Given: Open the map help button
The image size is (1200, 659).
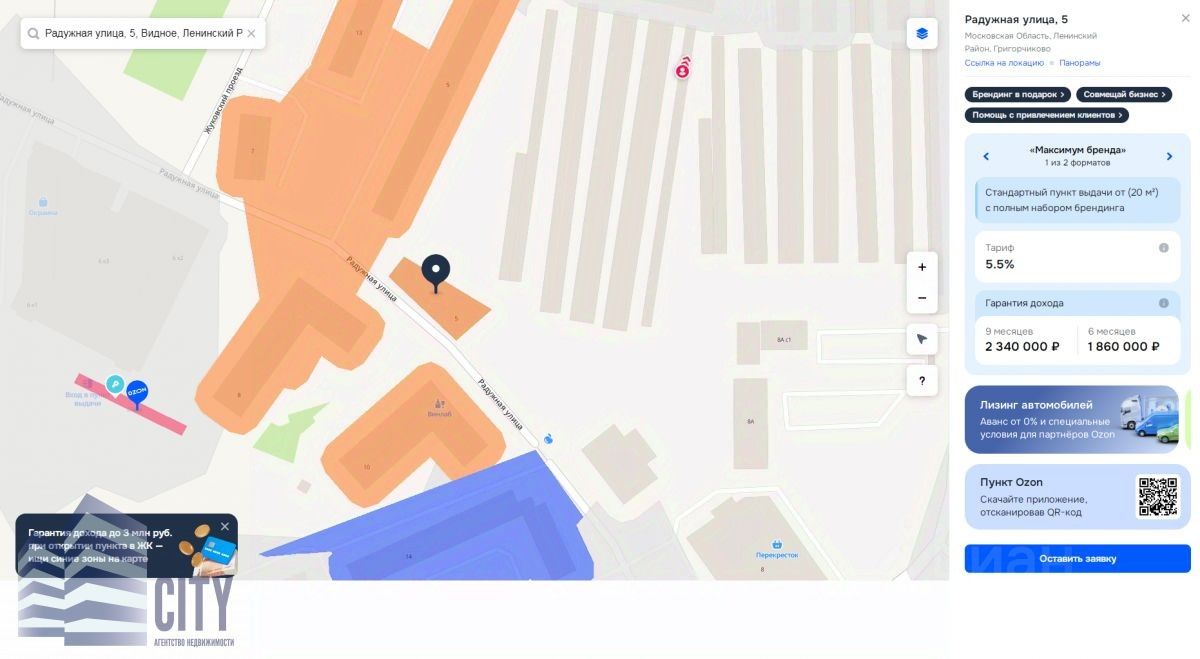Looking at the screenshot, I should click(921, 380).
